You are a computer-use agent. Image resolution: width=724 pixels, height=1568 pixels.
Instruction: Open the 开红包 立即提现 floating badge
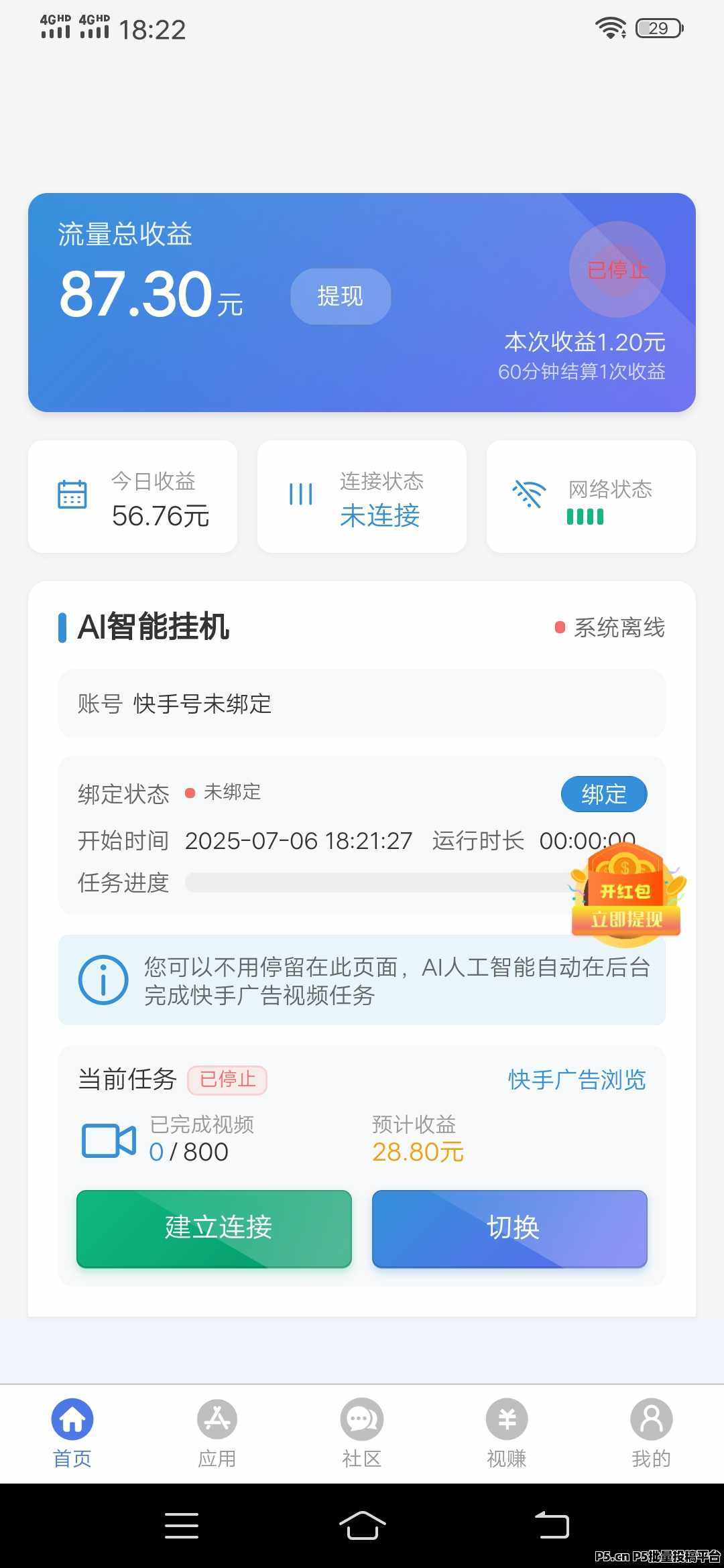click(x=627, y=893)
